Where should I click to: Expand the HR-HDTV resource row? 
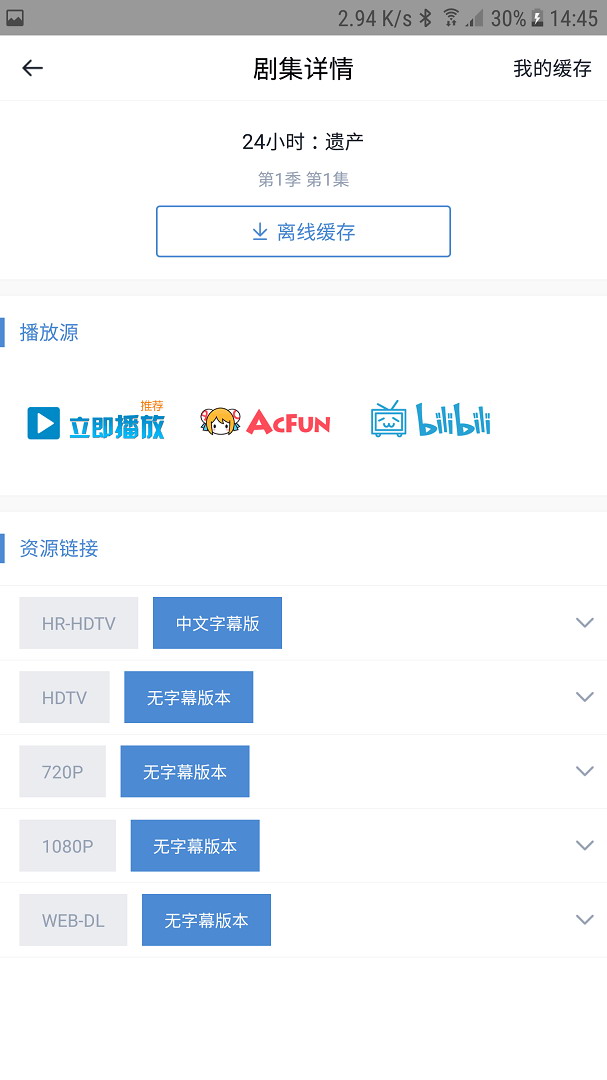coord(585,623)
